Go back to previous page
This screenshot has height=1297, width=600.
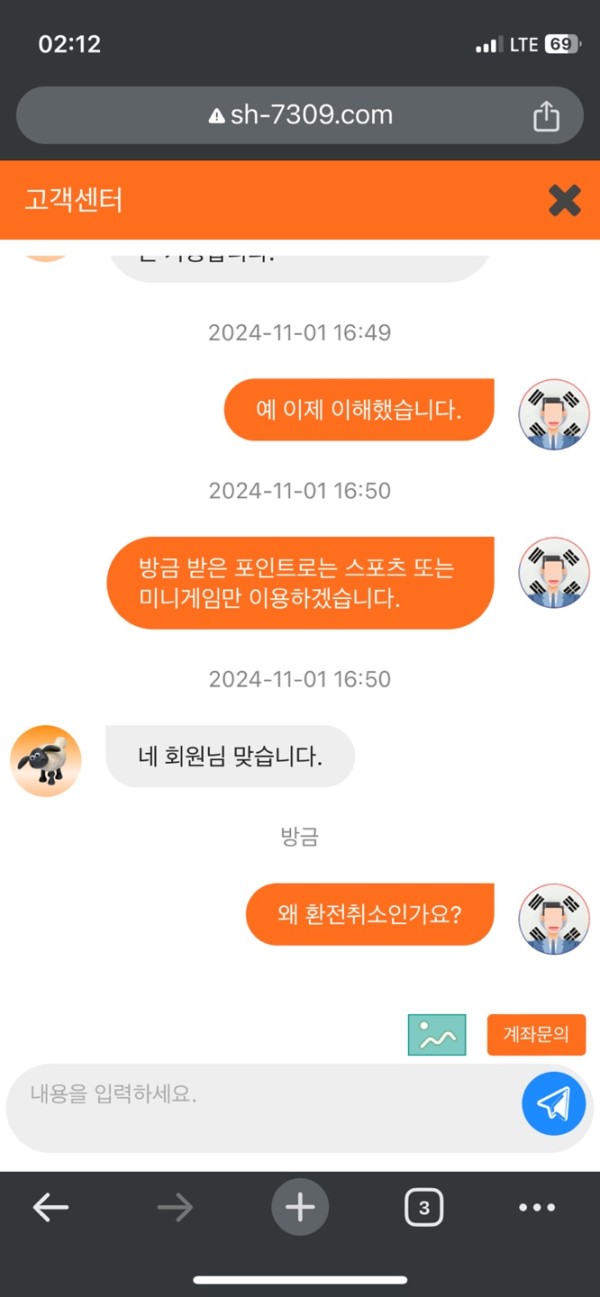[x=50, y=1208]
